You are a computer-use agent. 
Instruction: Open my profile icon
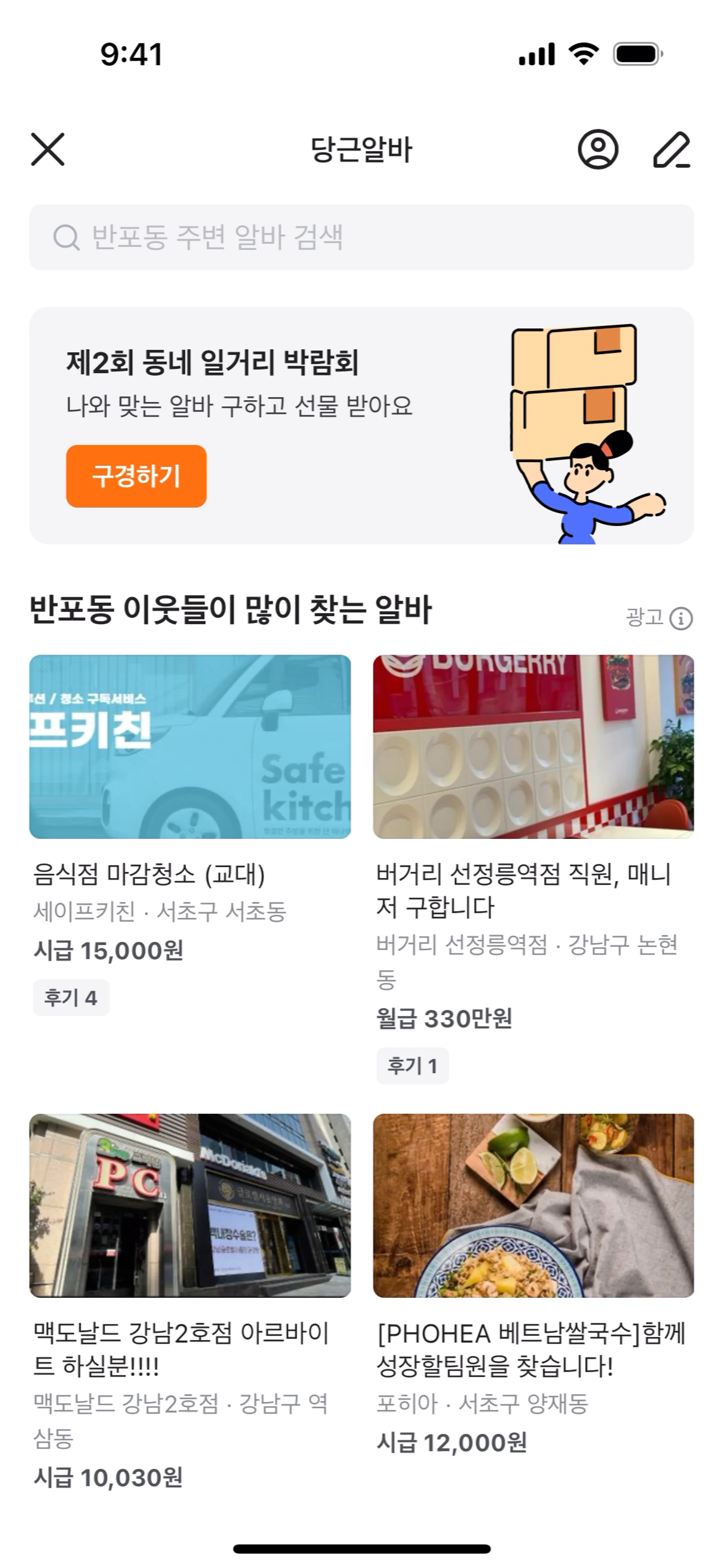coord(598,150)
